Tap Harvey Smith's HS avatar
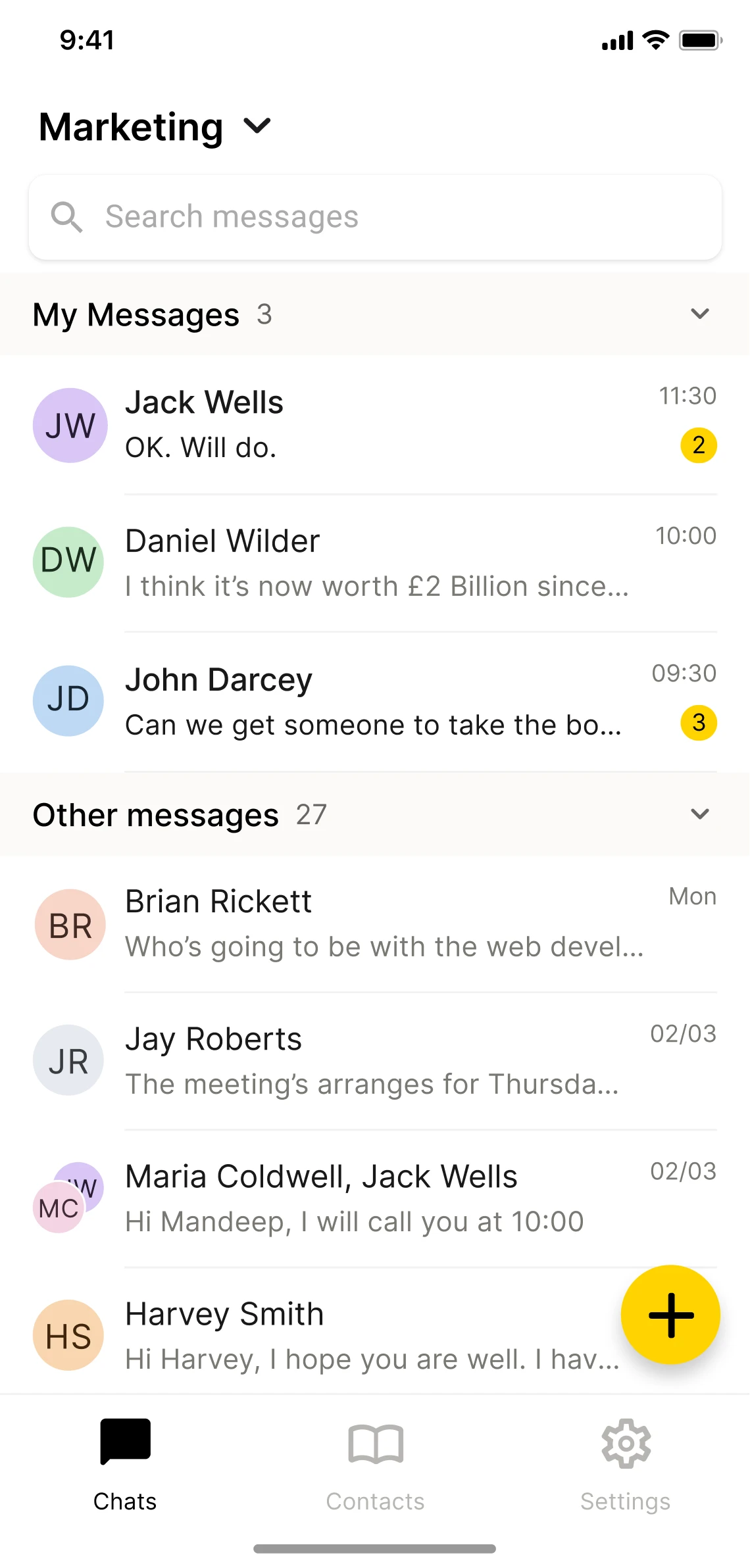The height and width of the screenshot is (1568, 750). tap(68, 1335)
